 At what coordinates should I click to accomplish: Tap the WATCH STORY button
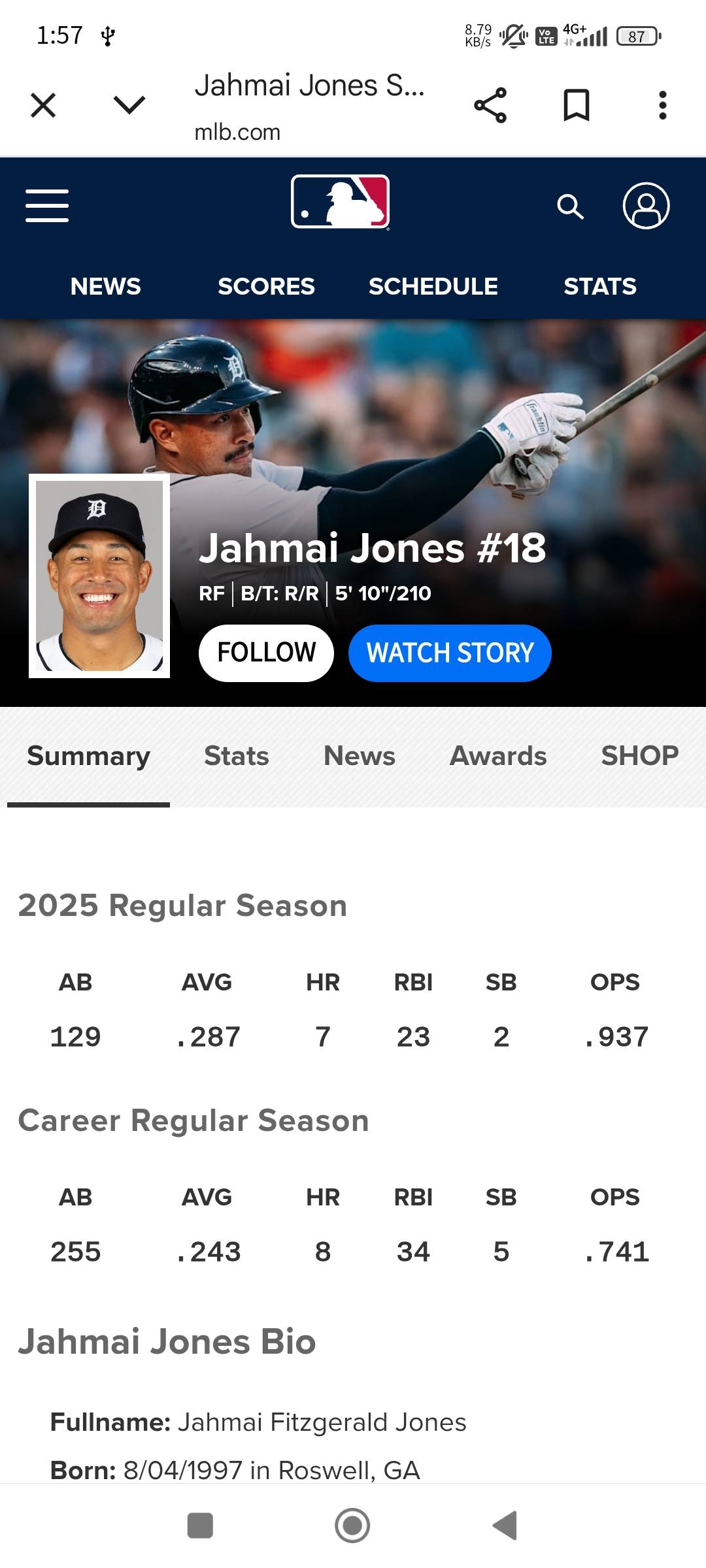pos(450,653)
